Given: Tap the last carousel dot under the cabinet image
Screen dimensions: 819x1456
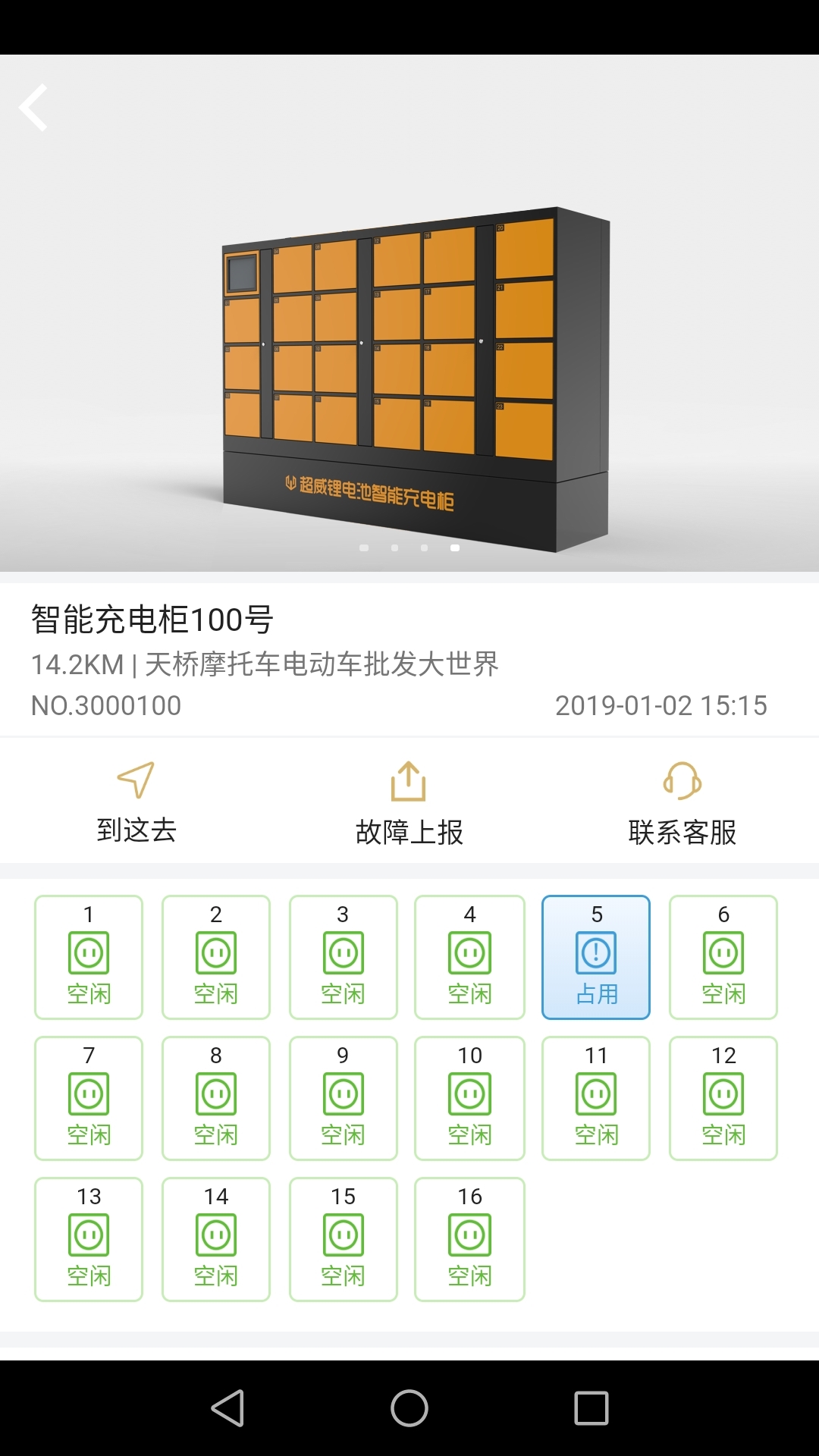Looking at the screenshot, I should point(455,548).
